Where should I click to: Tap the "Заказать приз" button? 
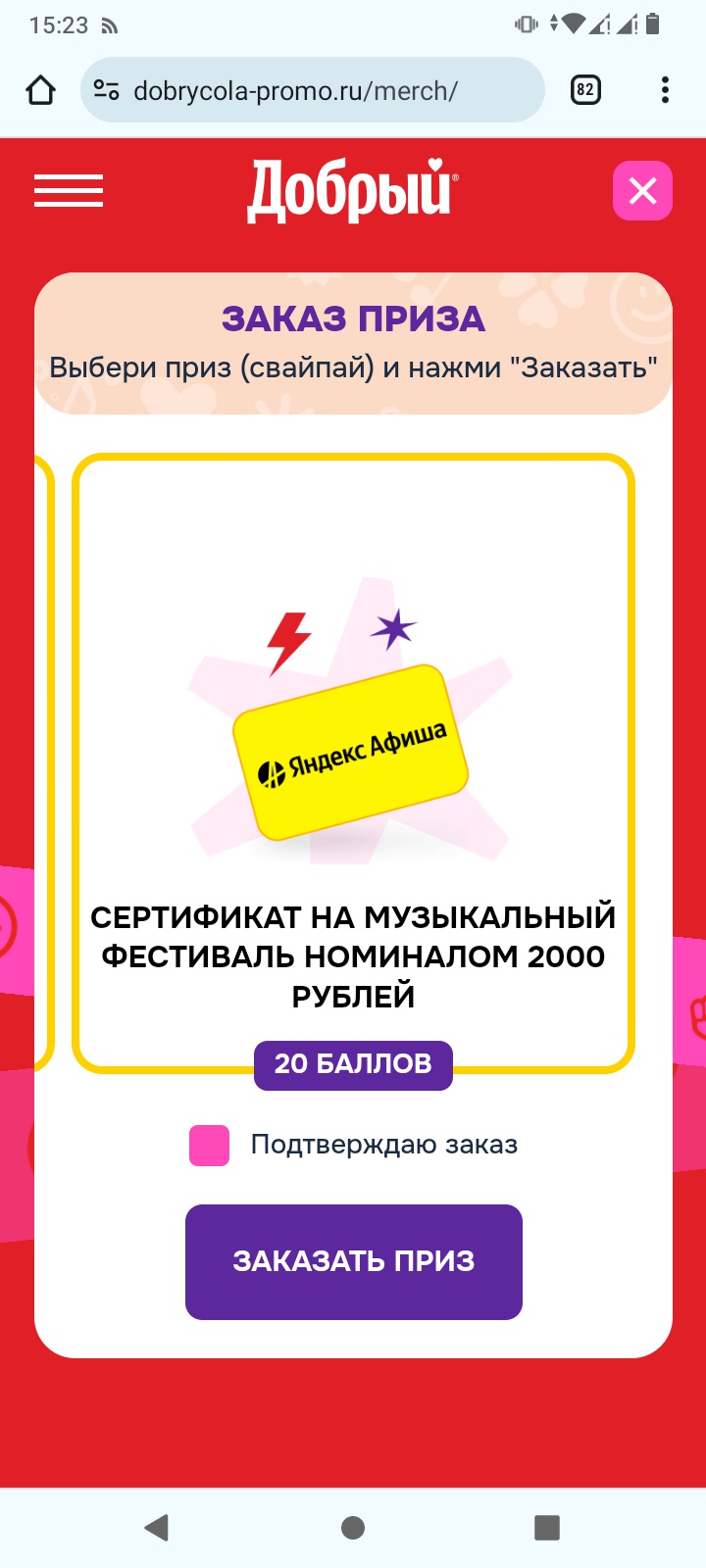[353, 1261]
